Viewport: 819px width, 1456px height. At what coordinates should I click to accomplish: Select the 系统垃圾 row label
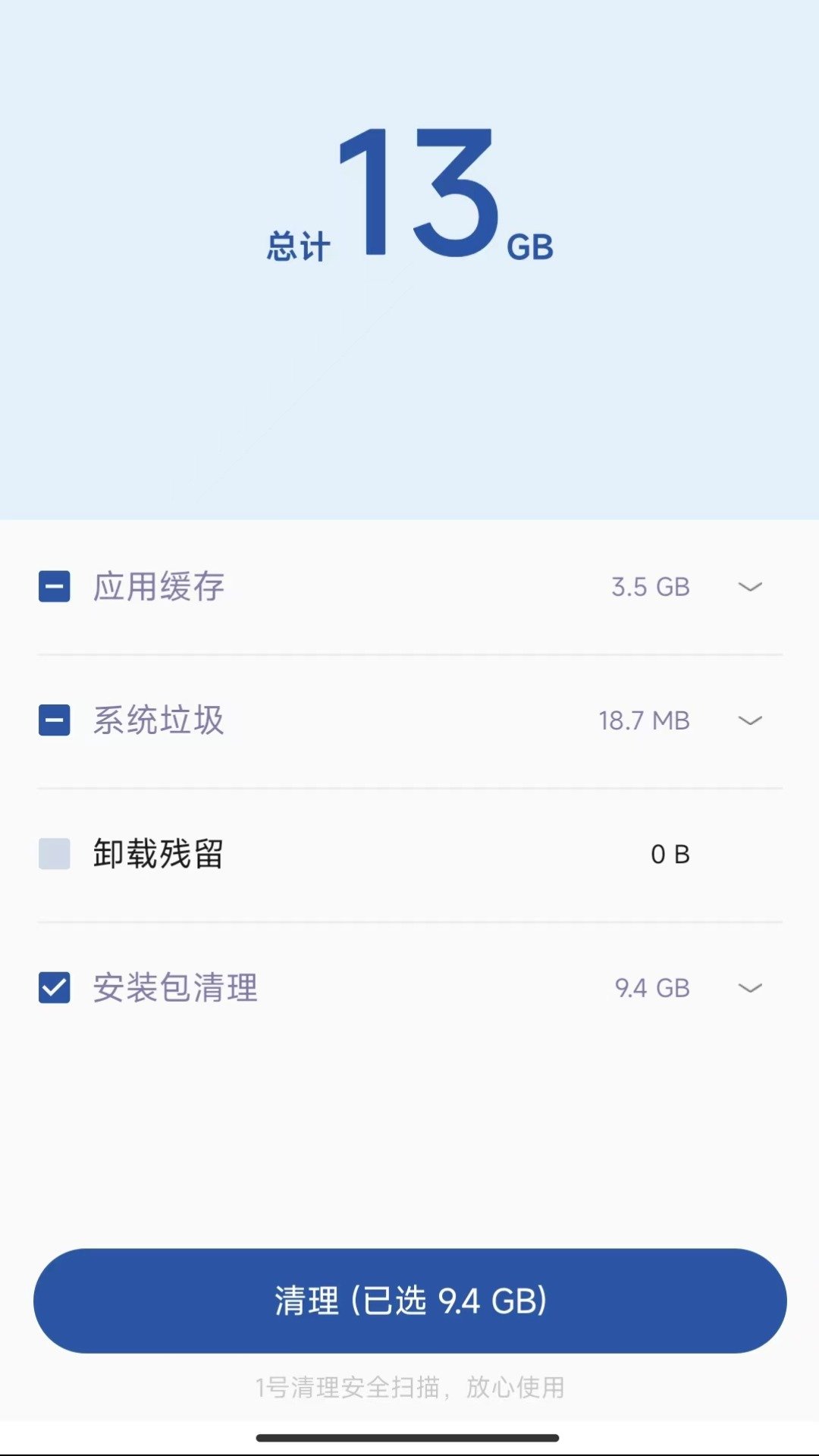tap(157, 720)
